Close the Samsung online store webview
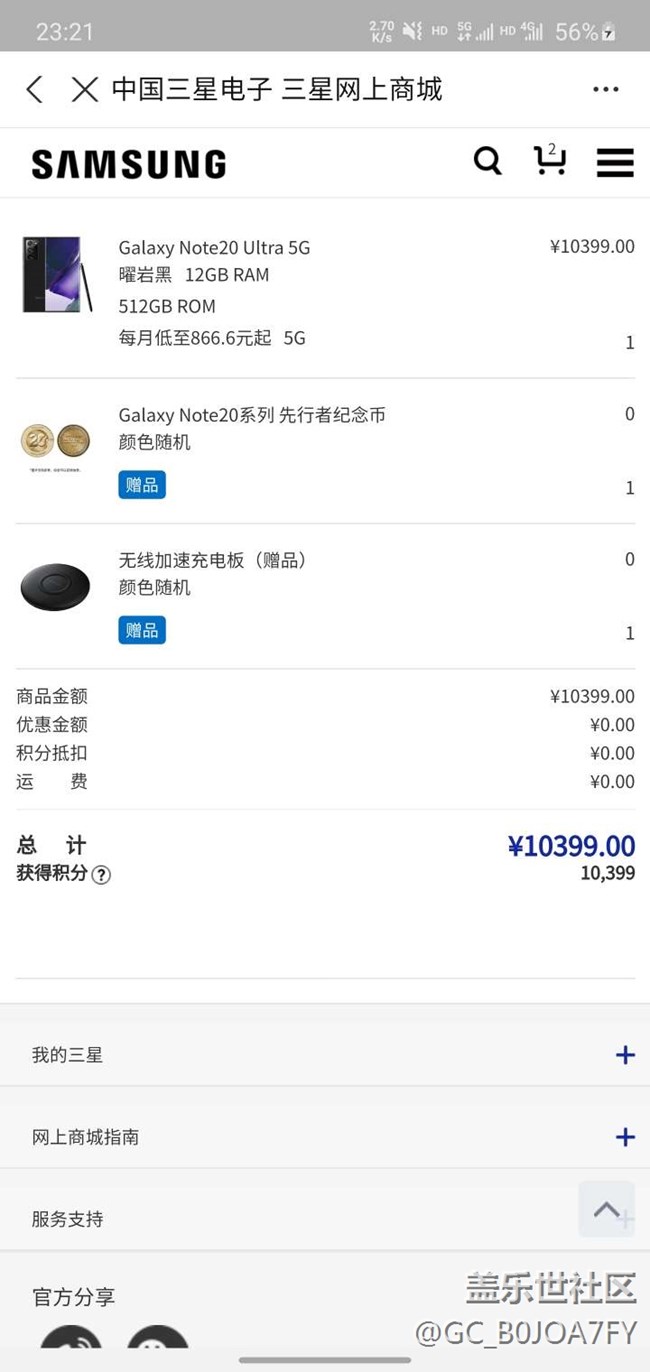This screenshot has height=1372, width=650. 85,89
